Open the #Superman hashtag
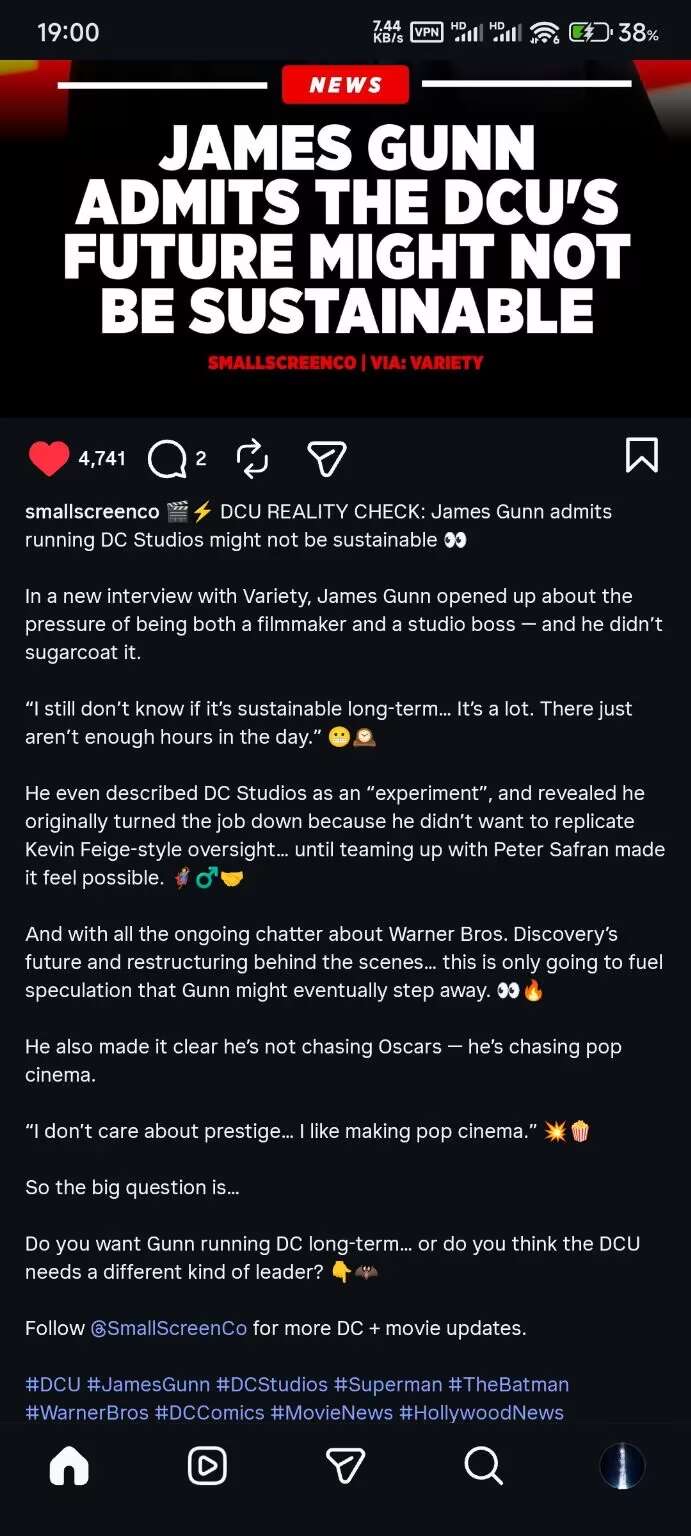Screen dimensions: 691x1536 coord(388,1385)
